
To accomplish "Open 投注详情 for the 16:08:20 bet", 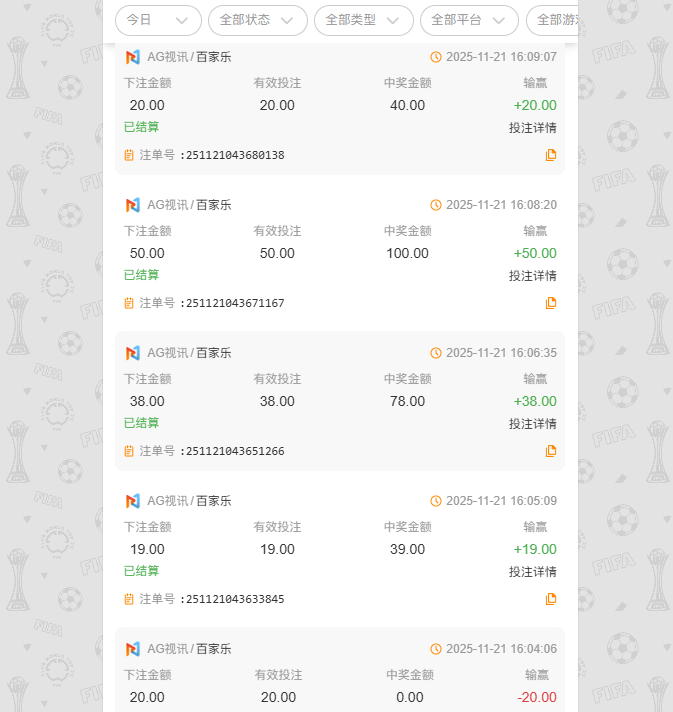I will point(532,276).
